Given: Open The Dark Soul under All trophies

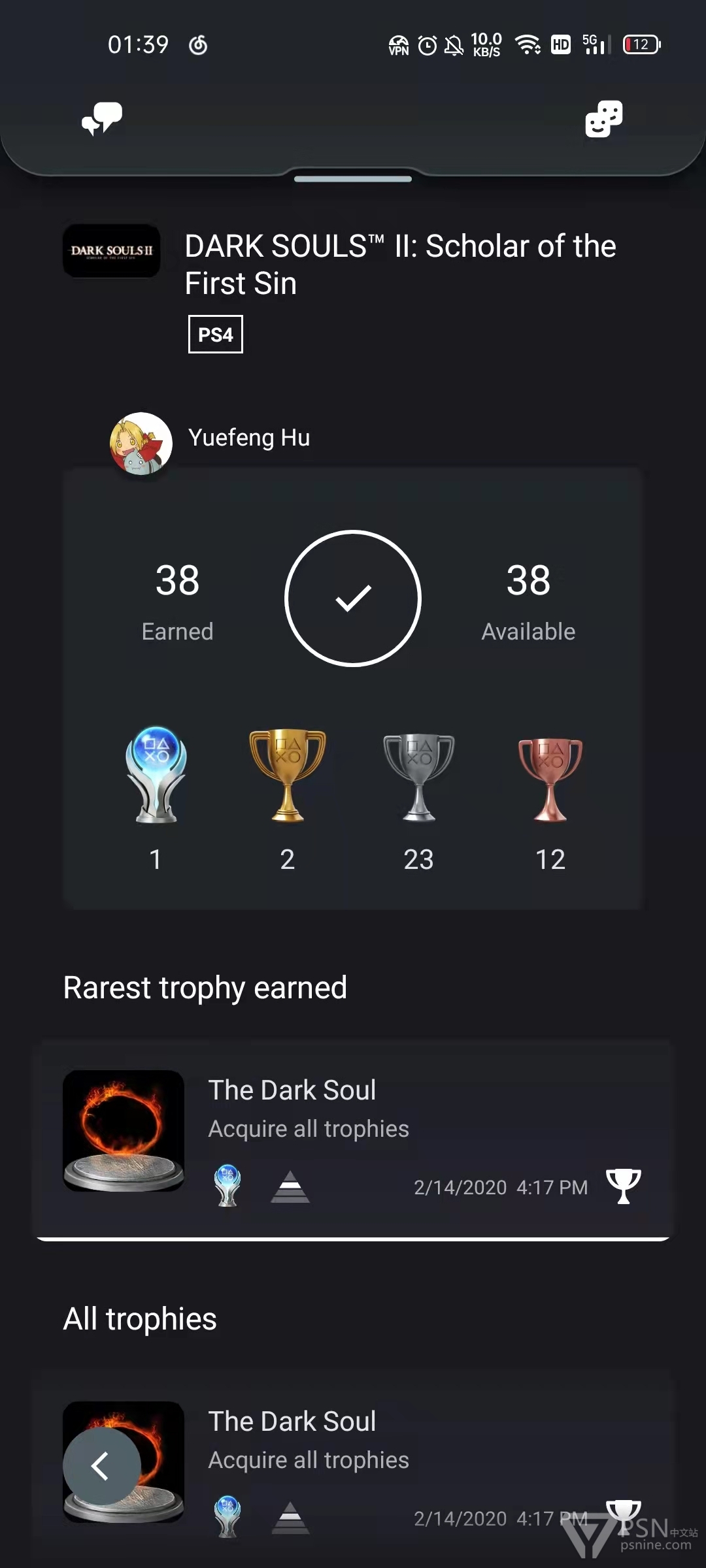Looking at the screenshot, I should point(353,1469).
